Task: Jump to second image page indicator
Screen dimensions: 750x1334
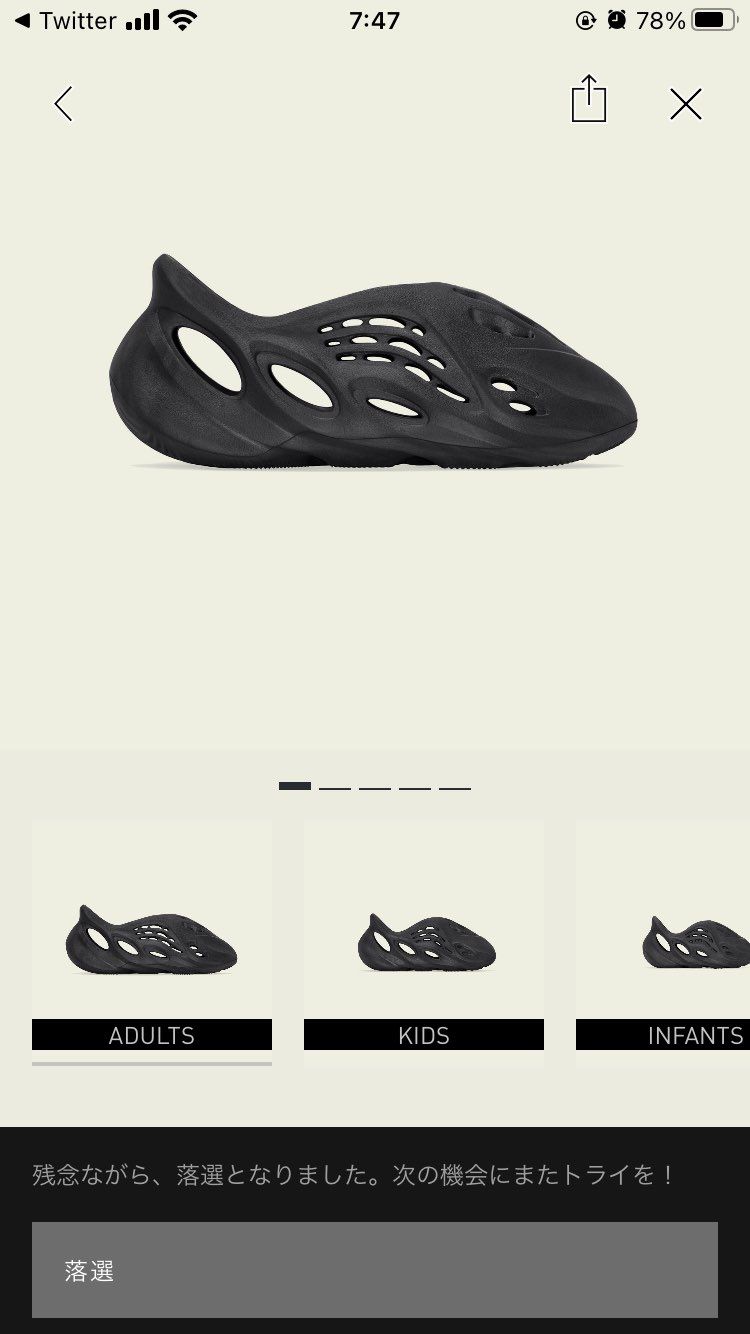Action: [335, 788]
